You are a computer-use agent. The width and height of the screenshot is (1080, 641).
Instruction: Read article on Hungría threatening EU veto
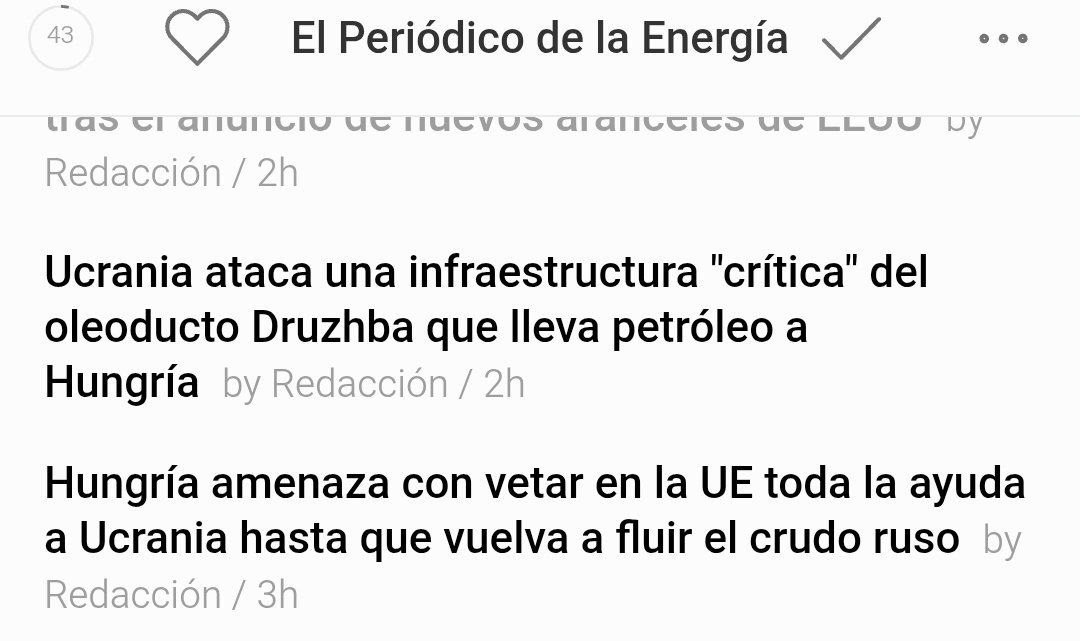pyautogui.click(x=500, y=512)
